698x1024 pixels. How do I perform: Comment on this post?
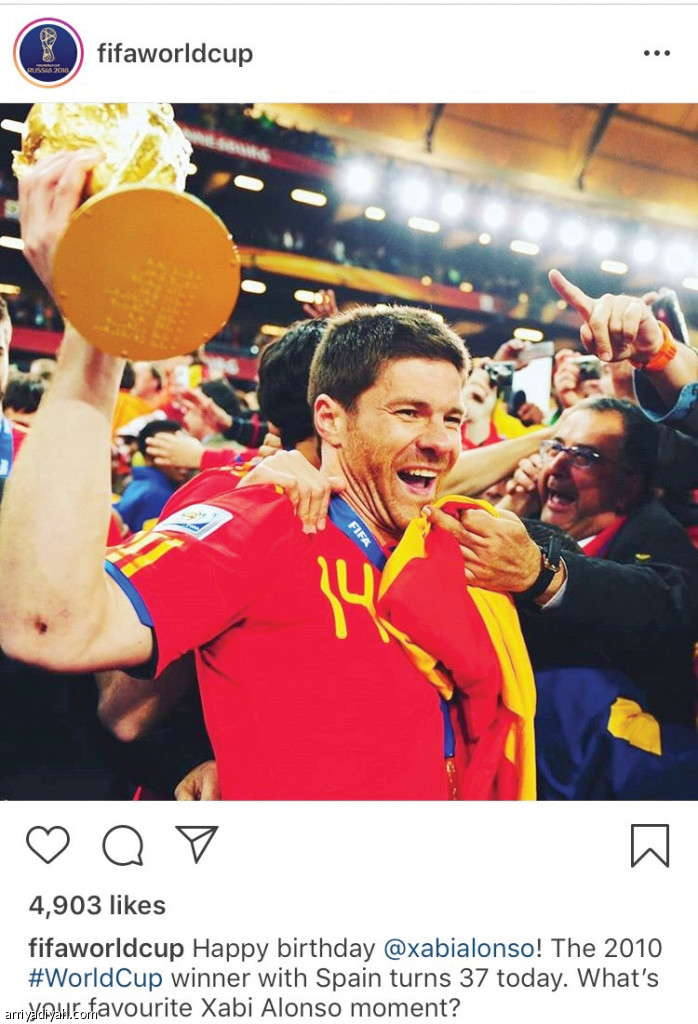tap(123, 846)
